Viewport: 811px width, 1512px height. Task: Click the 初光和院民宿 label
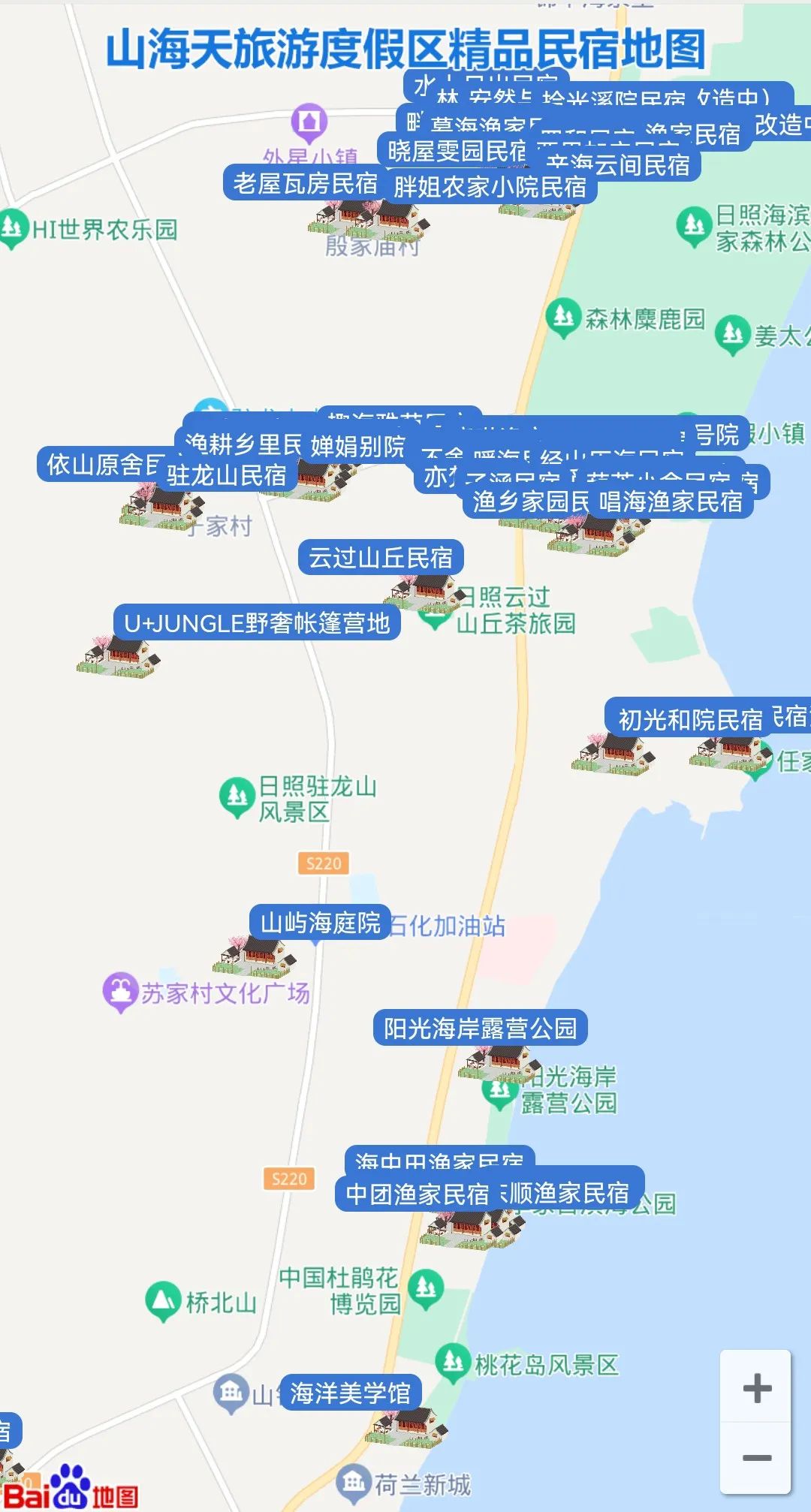689,718
